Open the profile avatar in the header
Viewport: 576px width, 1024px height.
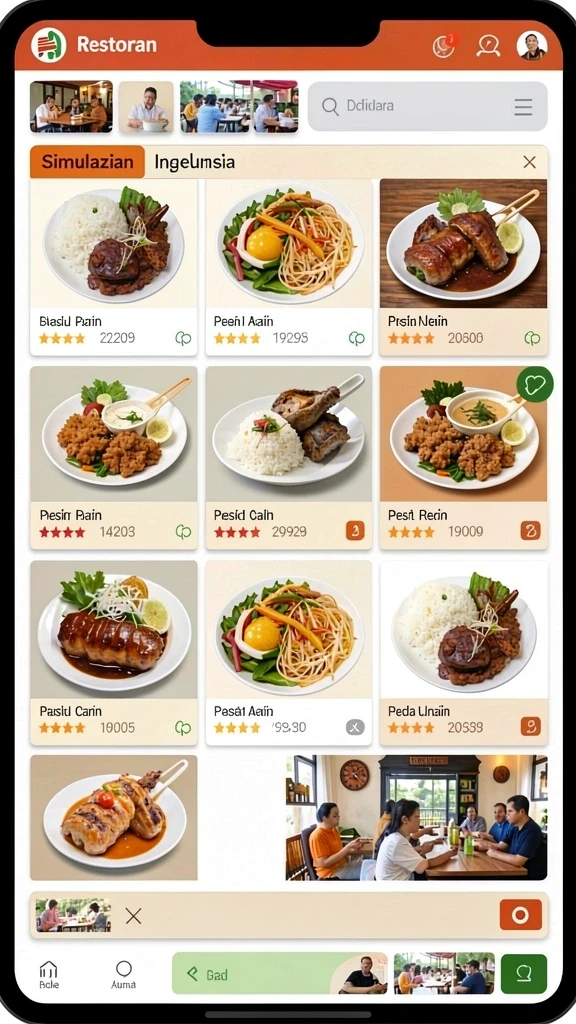coord(532,45)
